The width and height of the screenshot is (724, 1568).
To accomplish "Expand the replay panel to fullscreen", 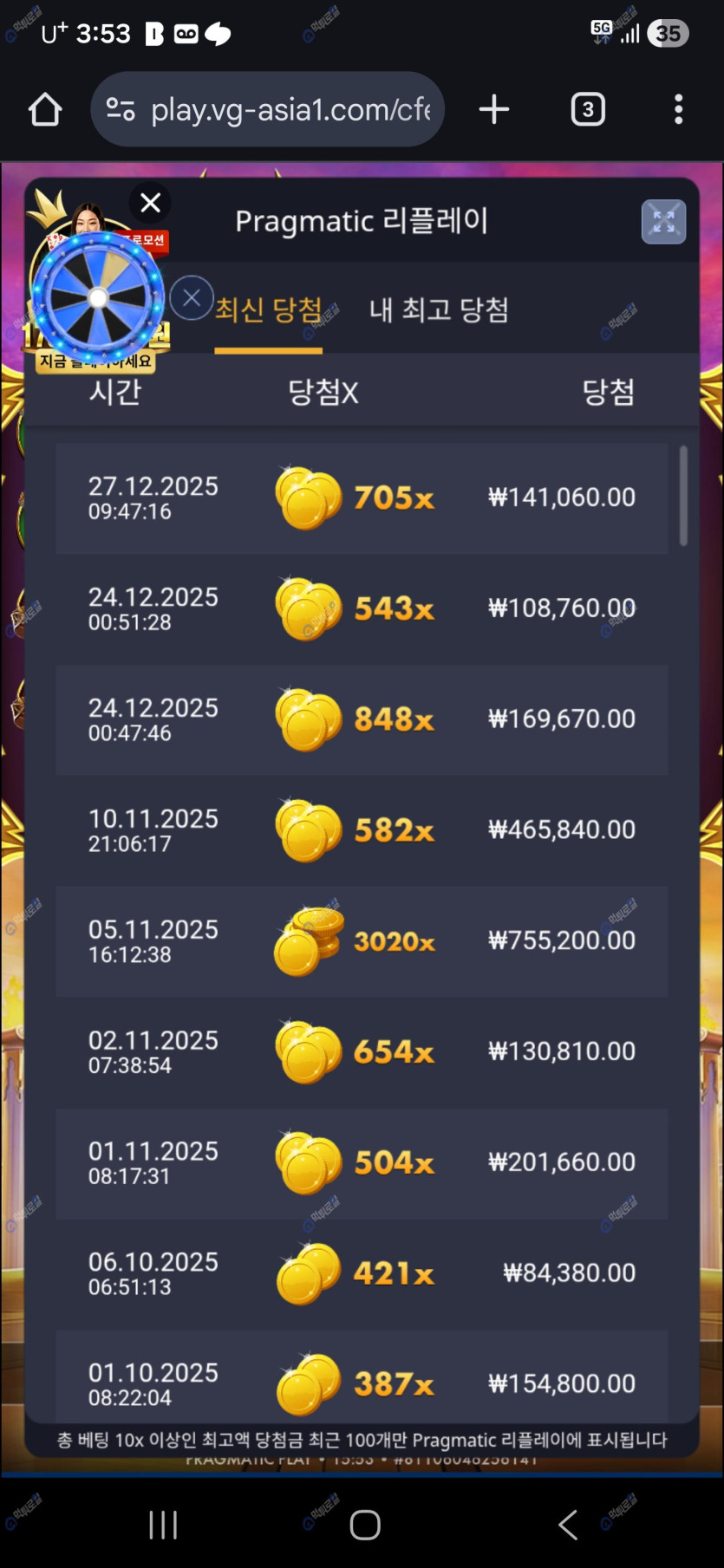I will tap(663, 222).
